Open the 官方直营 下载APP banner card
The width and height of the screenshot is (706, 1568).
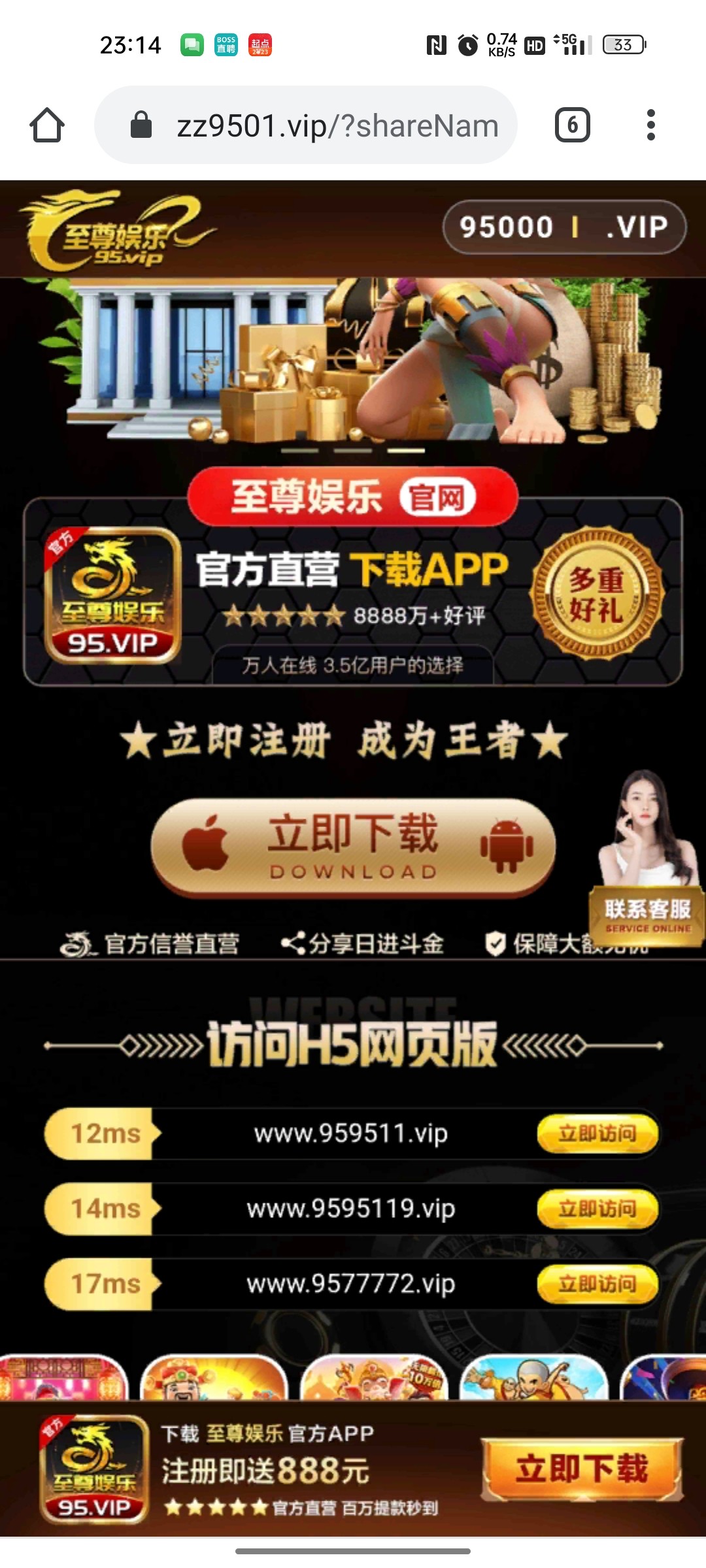pos(353,591)
